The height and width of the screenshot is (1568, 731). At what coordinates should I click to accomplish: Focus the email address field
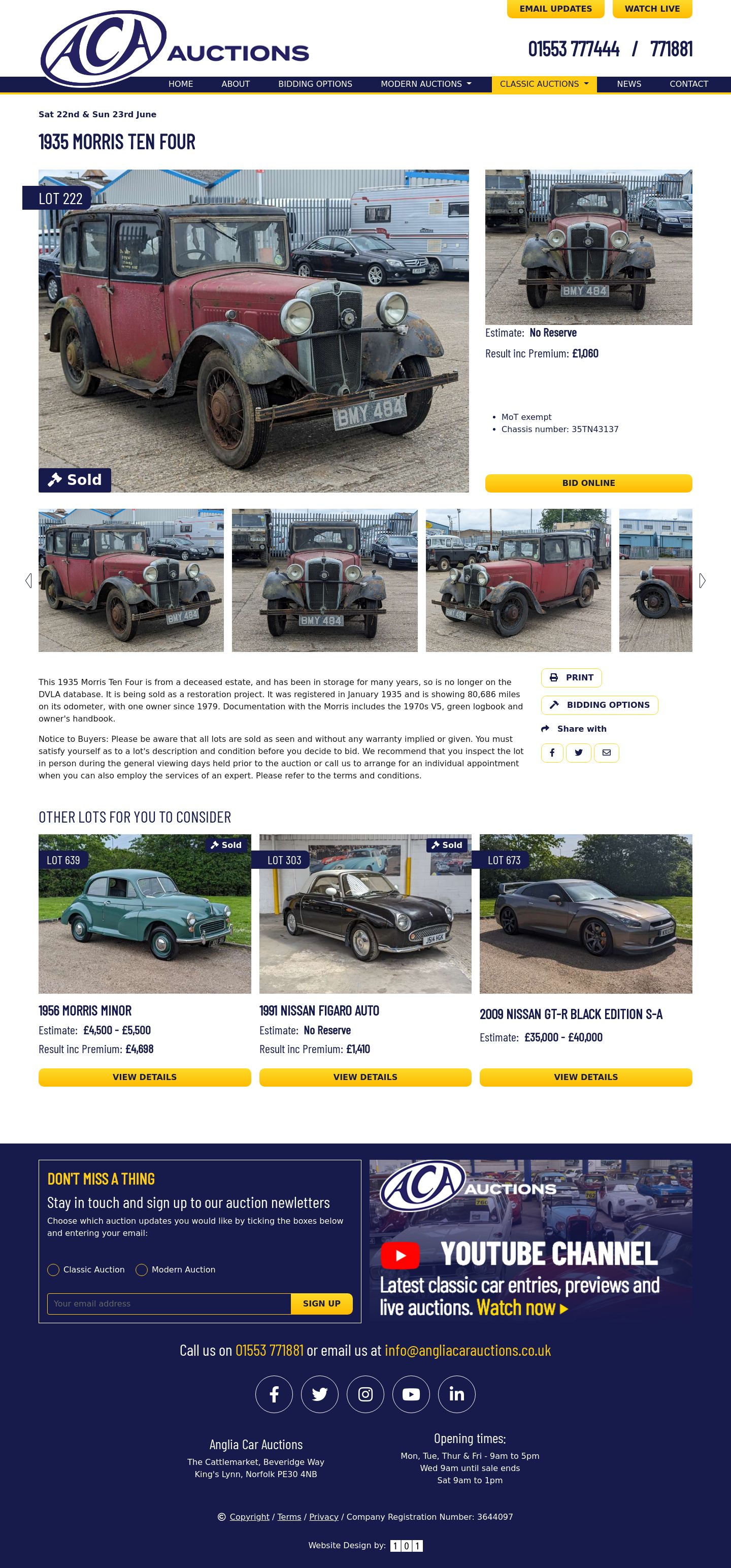[169, 1303]
